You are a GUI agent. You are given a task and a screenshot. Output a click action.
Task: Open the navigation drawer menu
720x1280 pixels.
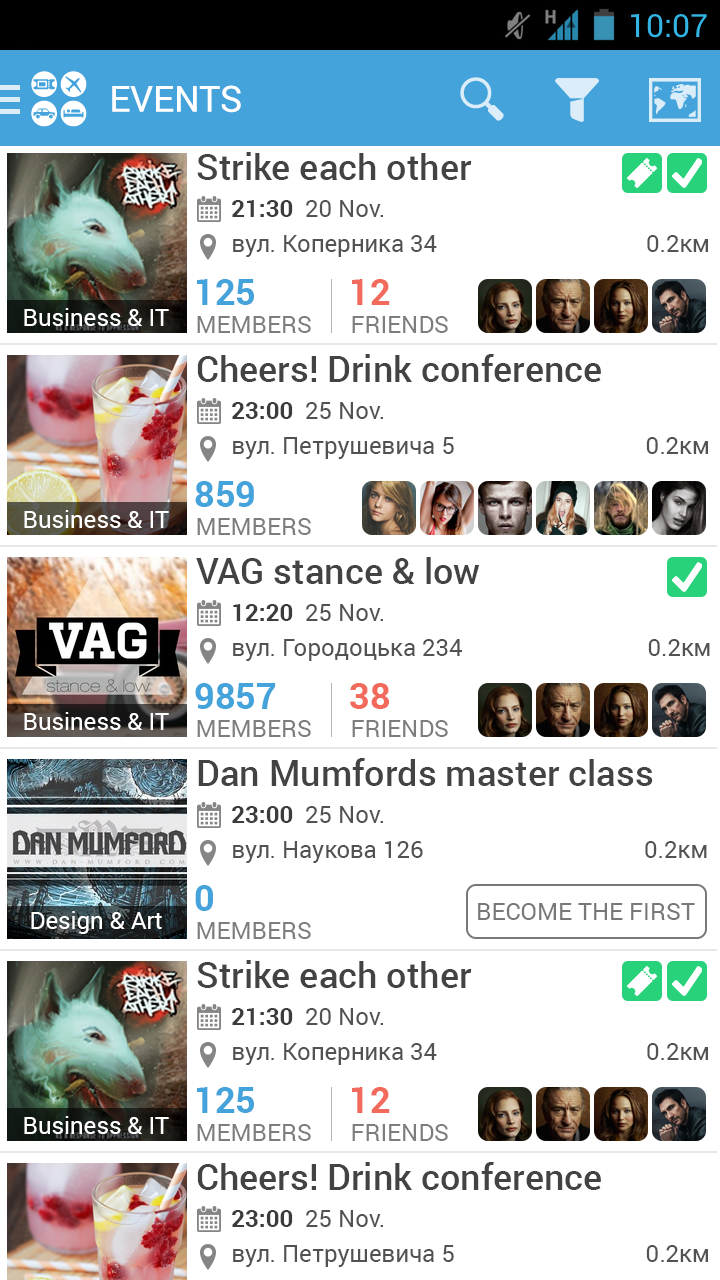coord(12,99)
